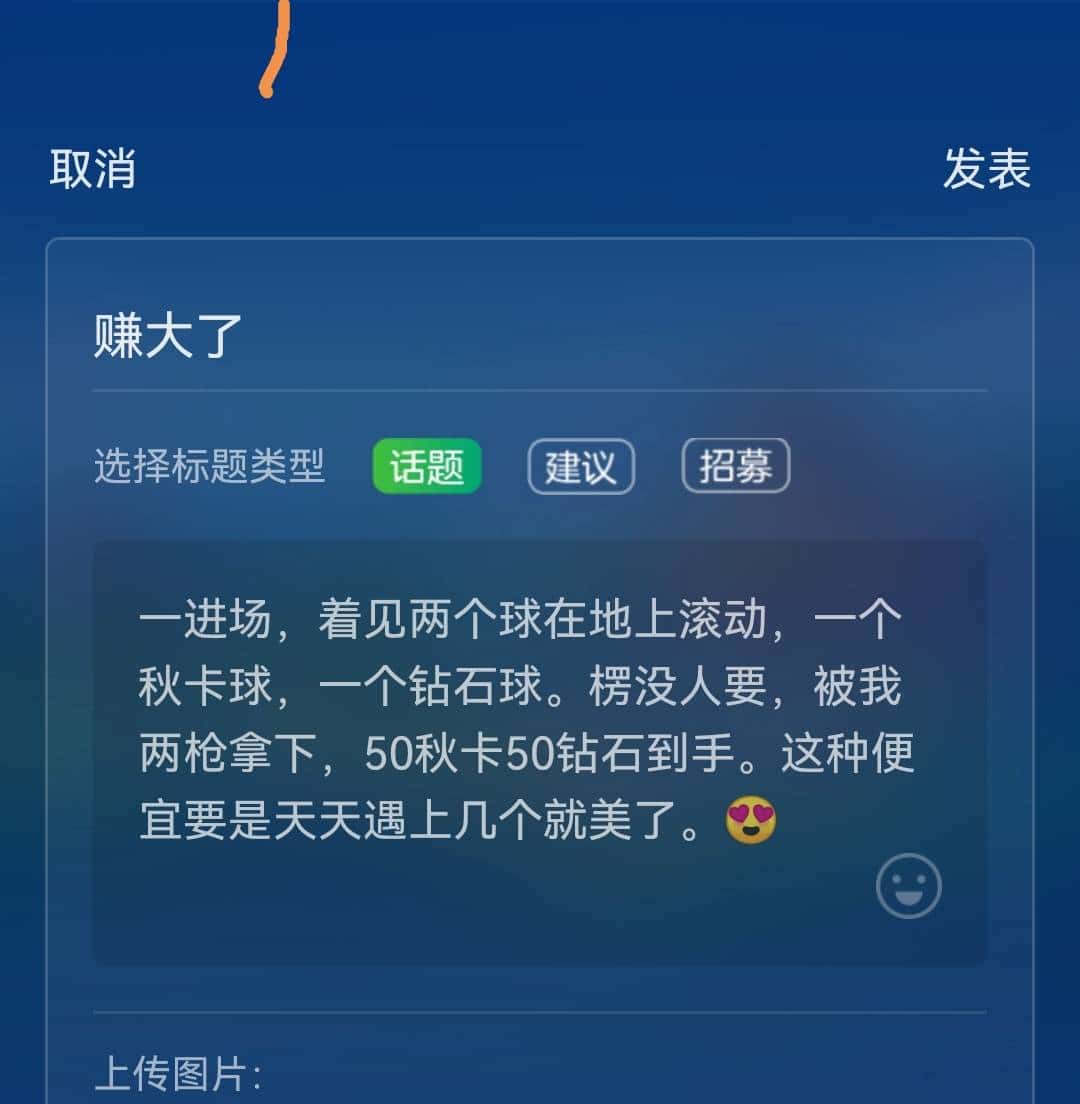
Task: Publish the post by tapping 发表
Action: (x=988, y=171)
